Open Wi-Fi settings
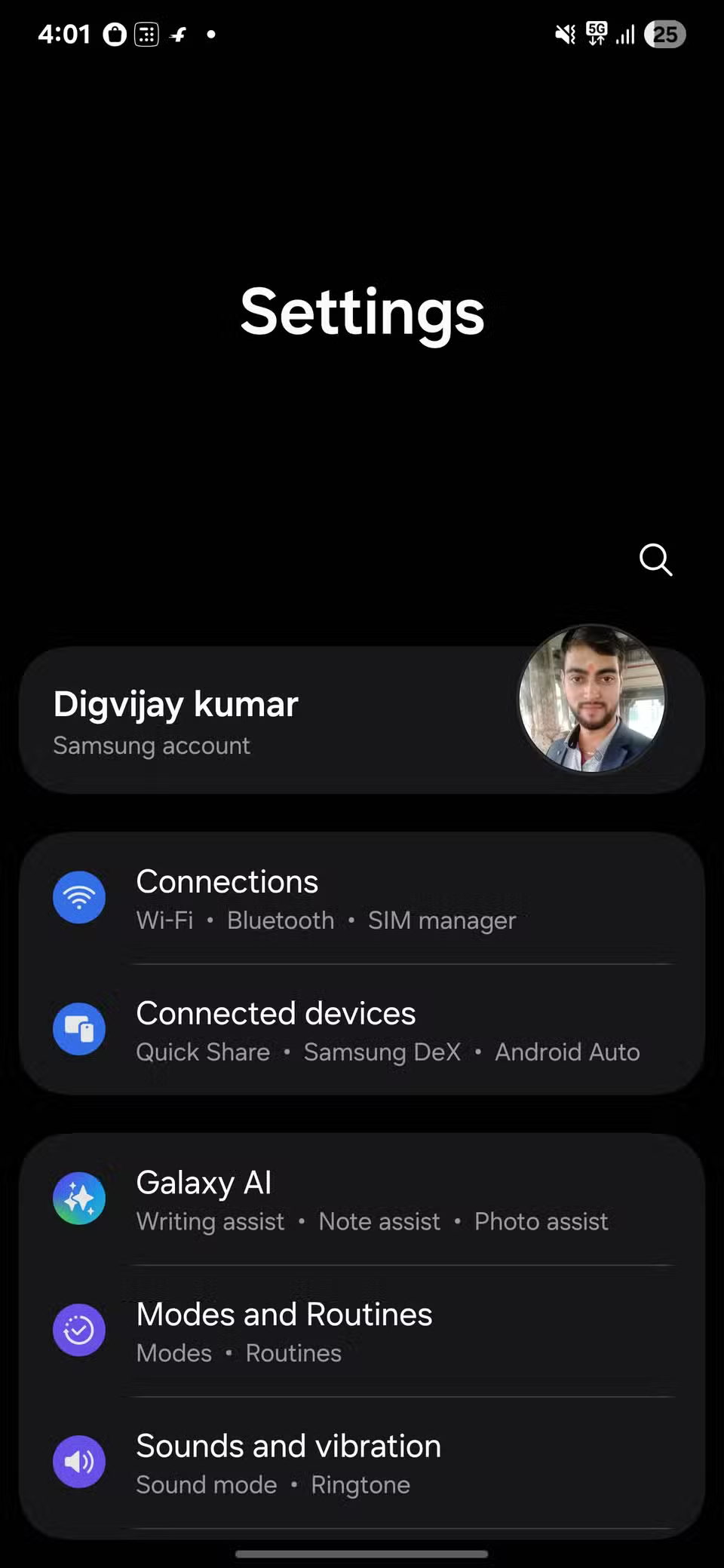 [164, 920]
